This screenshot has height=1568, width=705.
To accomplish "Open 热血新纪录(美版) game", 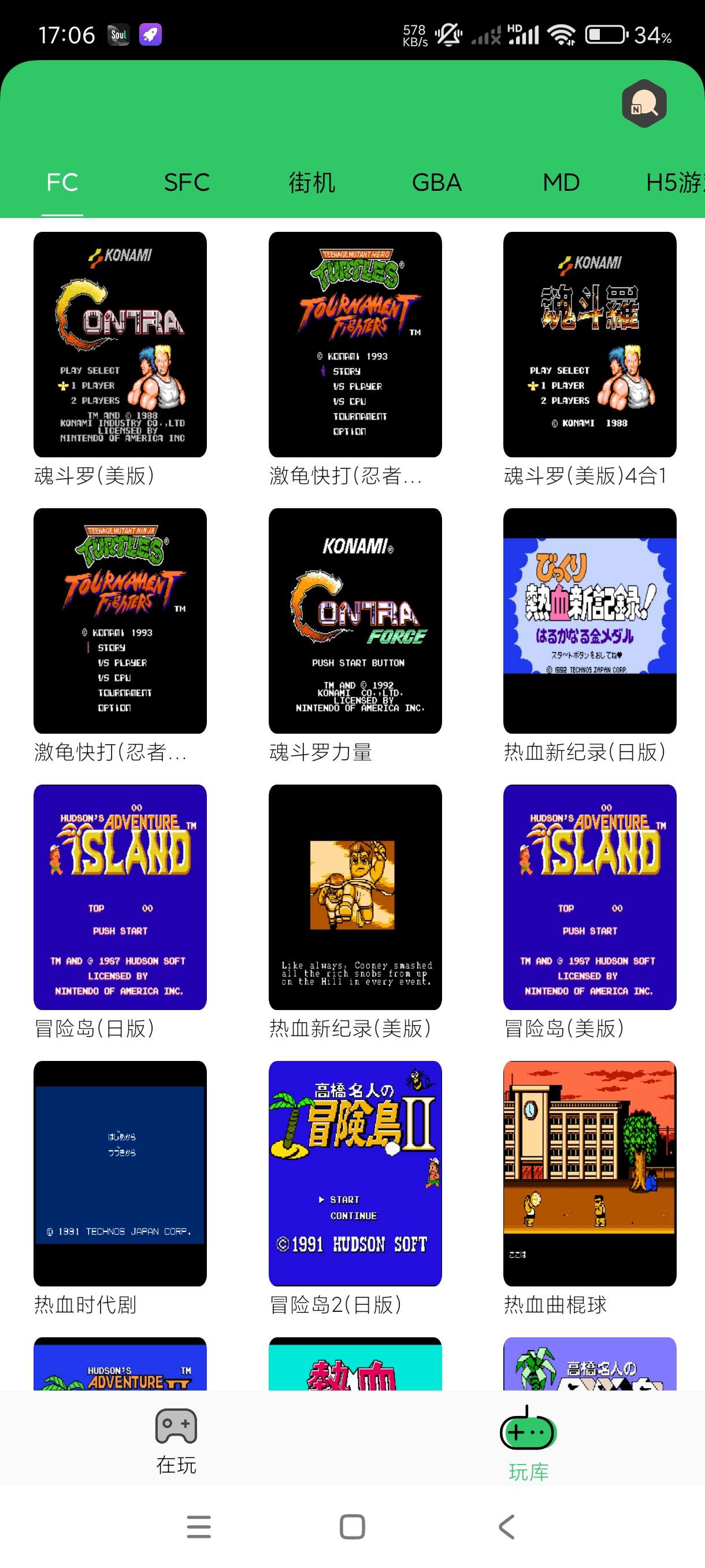I will [x=355, y=897].
